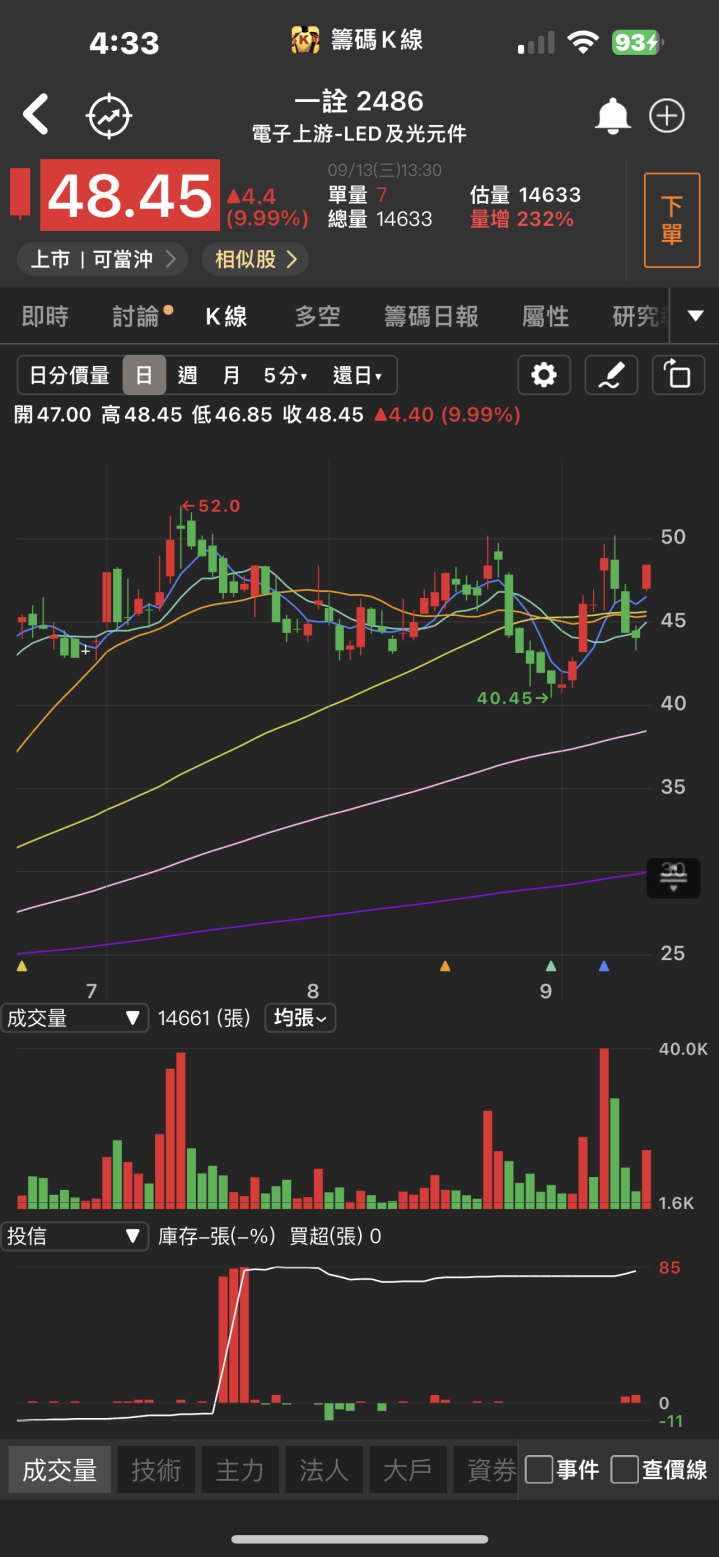Open the 相似股 similar stocks chip
Image resolution: width=719 pixels, height=1557 pixels.
(x=255, y=260)
